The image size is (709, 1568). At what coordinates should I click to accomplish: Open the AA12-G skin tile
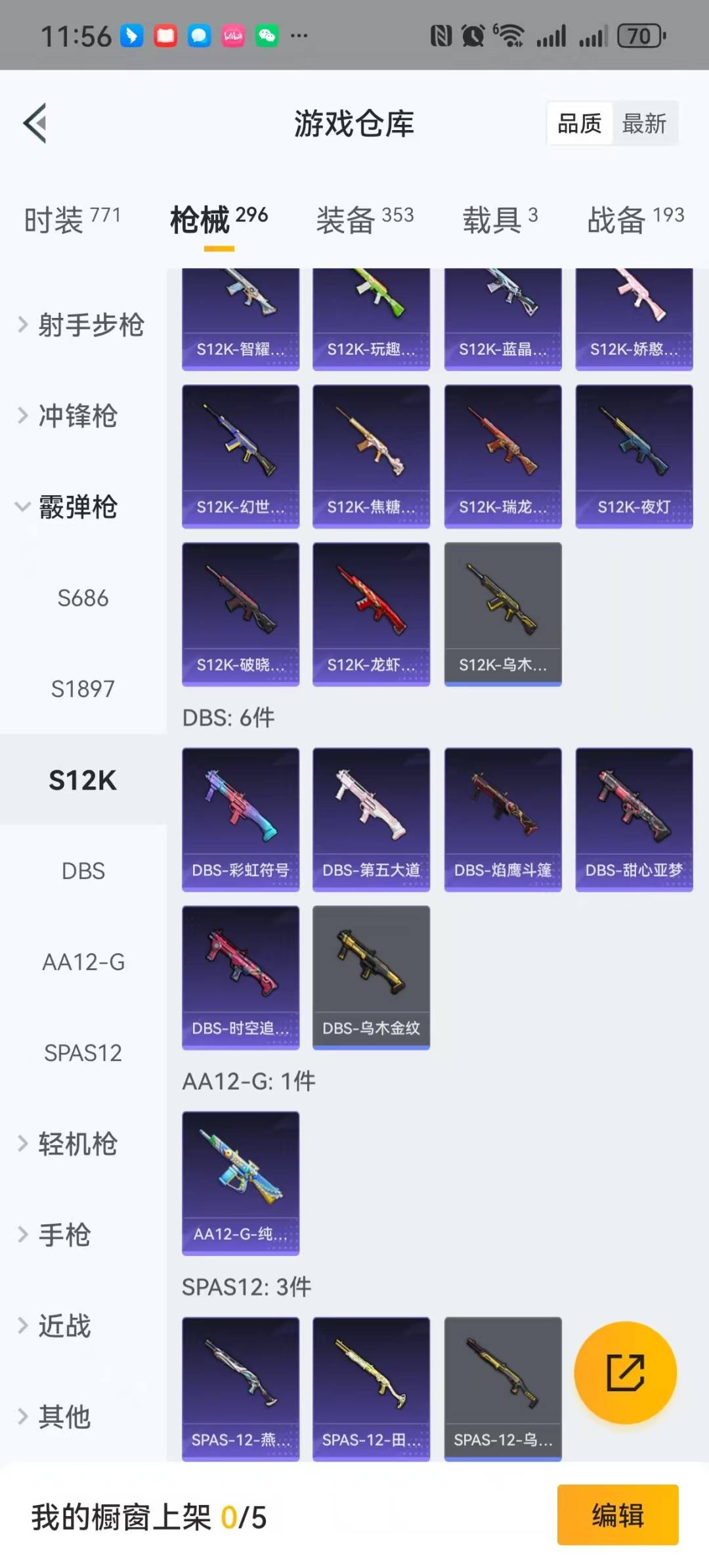[240, 1182]
